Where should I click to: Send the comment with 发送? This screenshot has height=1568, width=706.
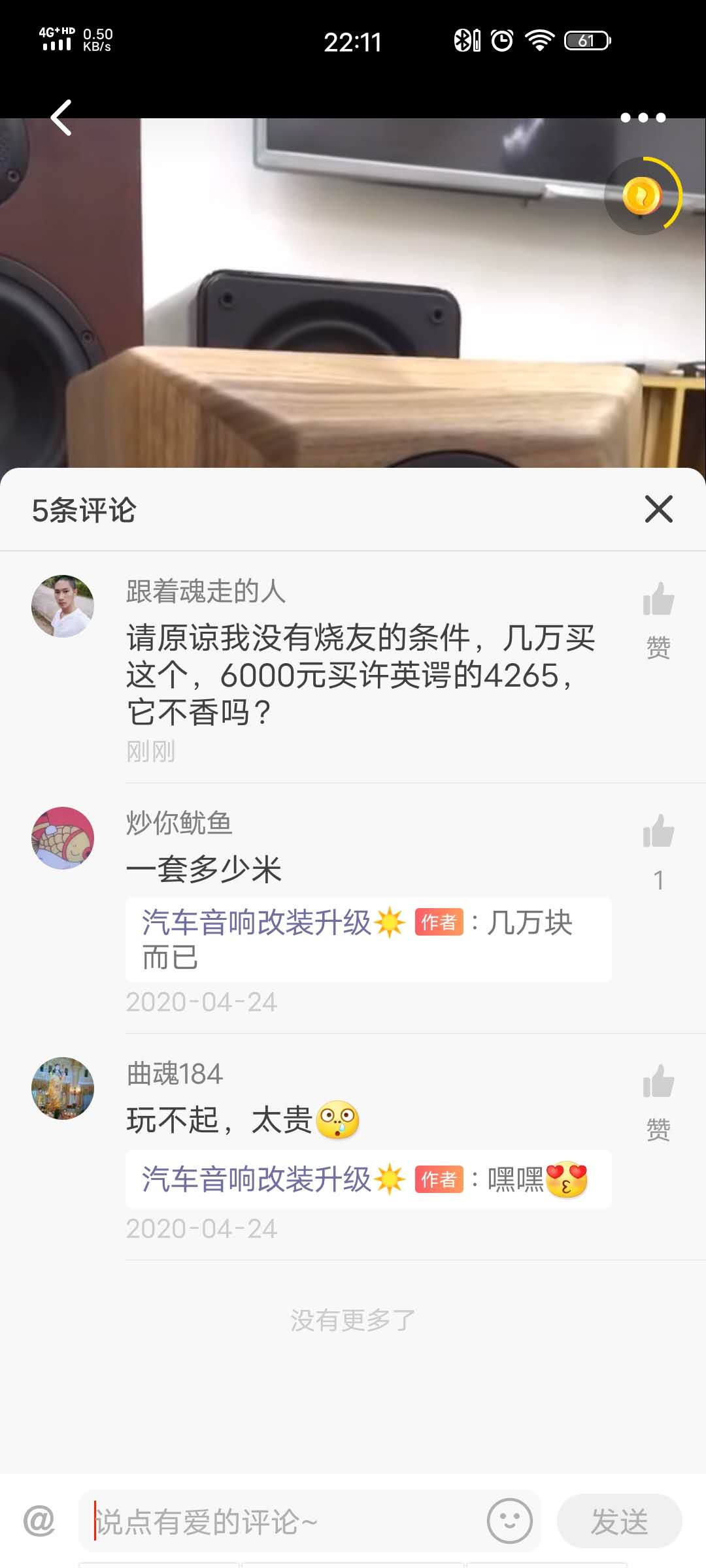pyautogui.click(x=619, y=1521)
